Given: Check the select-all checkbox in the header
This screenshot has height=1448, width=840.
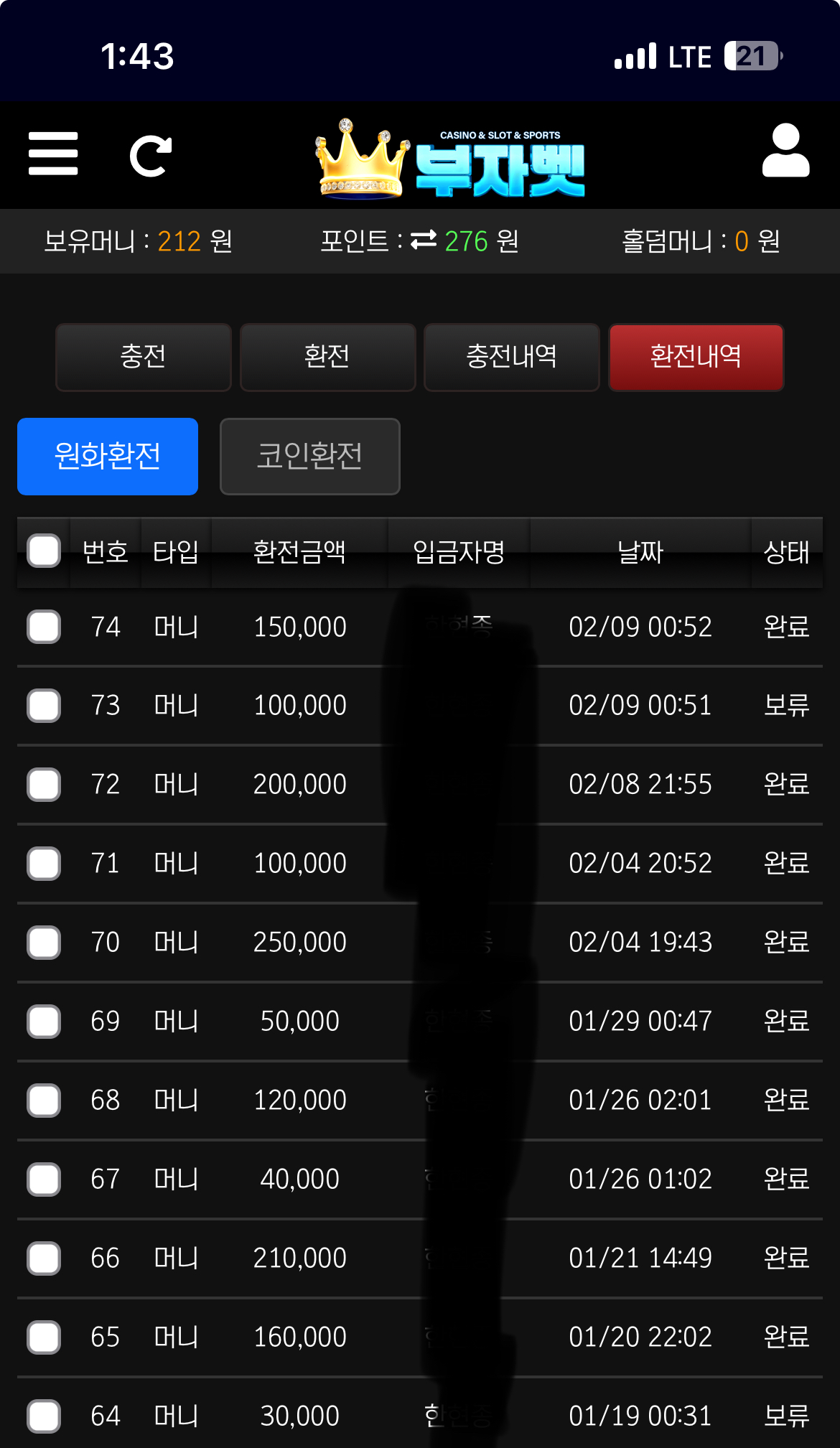Looking at the screenshot, I should 44,551.
